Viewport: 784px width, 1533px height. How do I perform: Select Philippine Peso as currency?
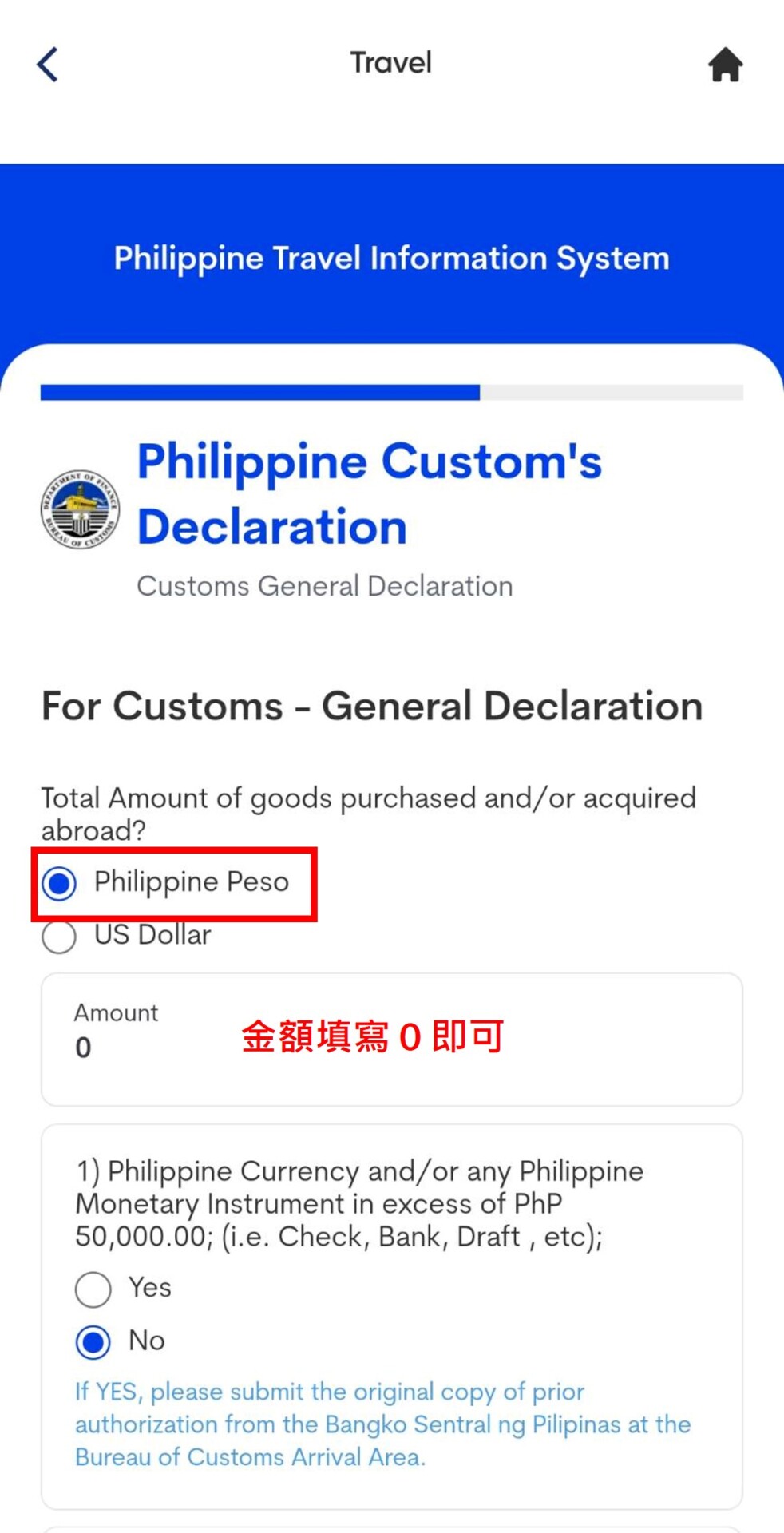(x=60, y=884)
